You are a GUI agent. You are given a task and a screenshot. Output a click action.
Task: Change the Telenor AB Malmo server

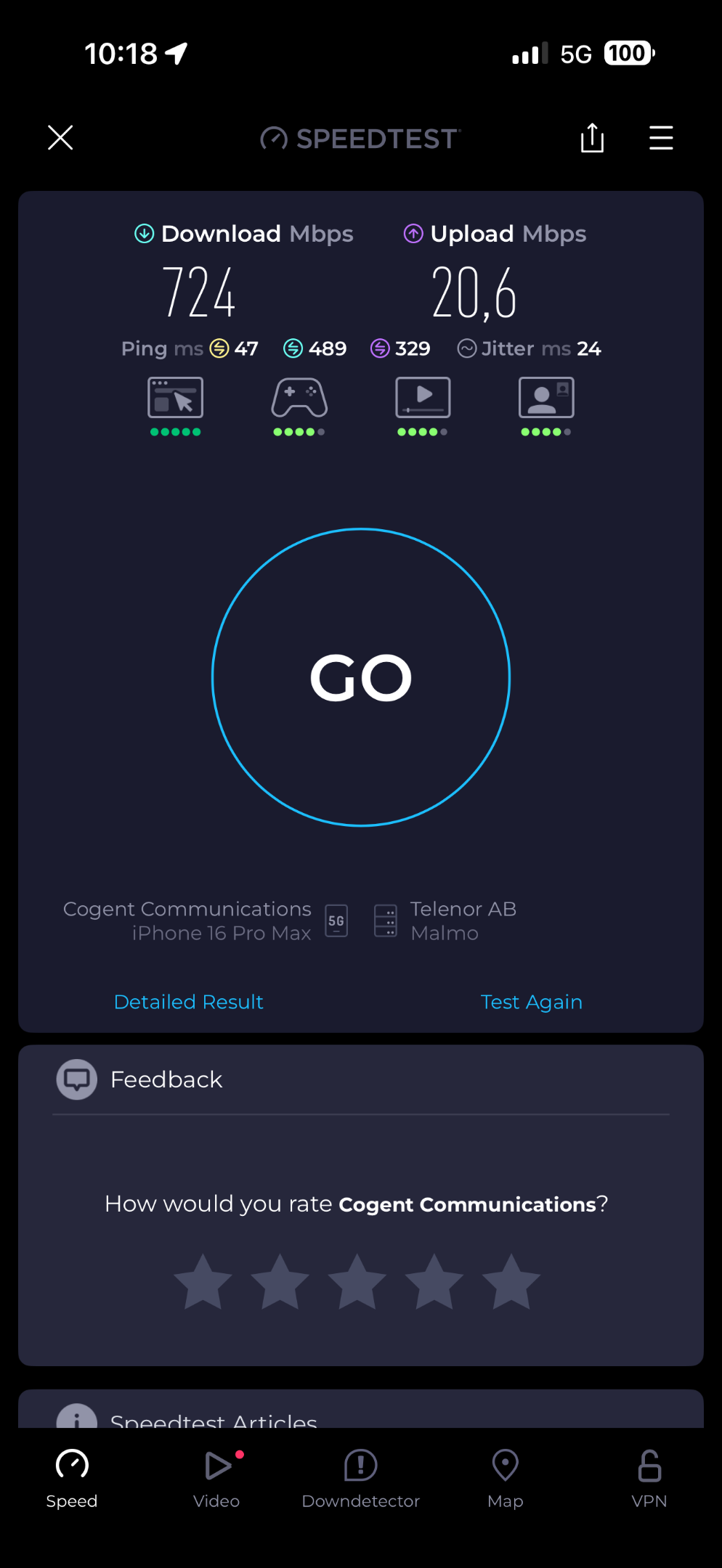[445, 920]
